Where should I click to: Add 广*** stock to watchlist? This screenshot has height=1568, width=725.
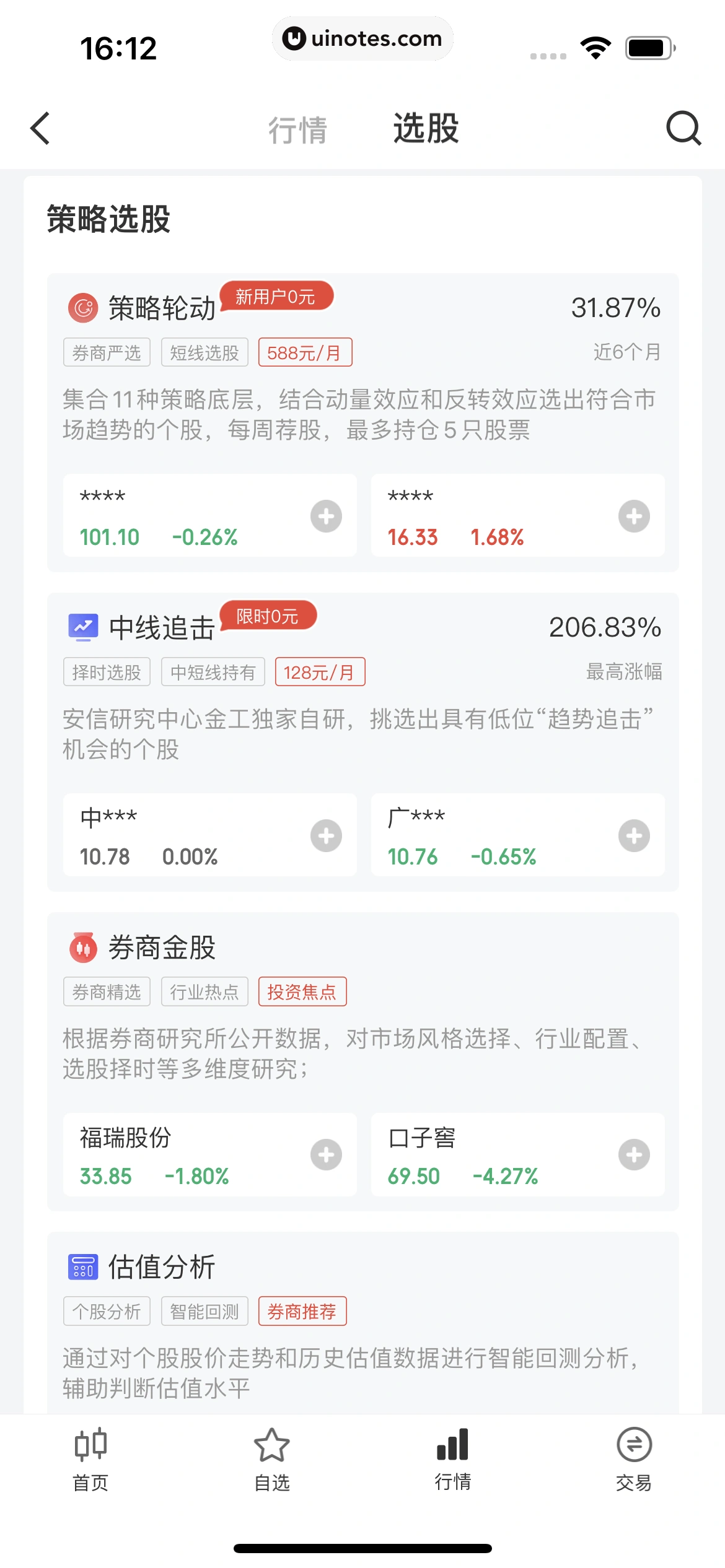coord(633,835)
